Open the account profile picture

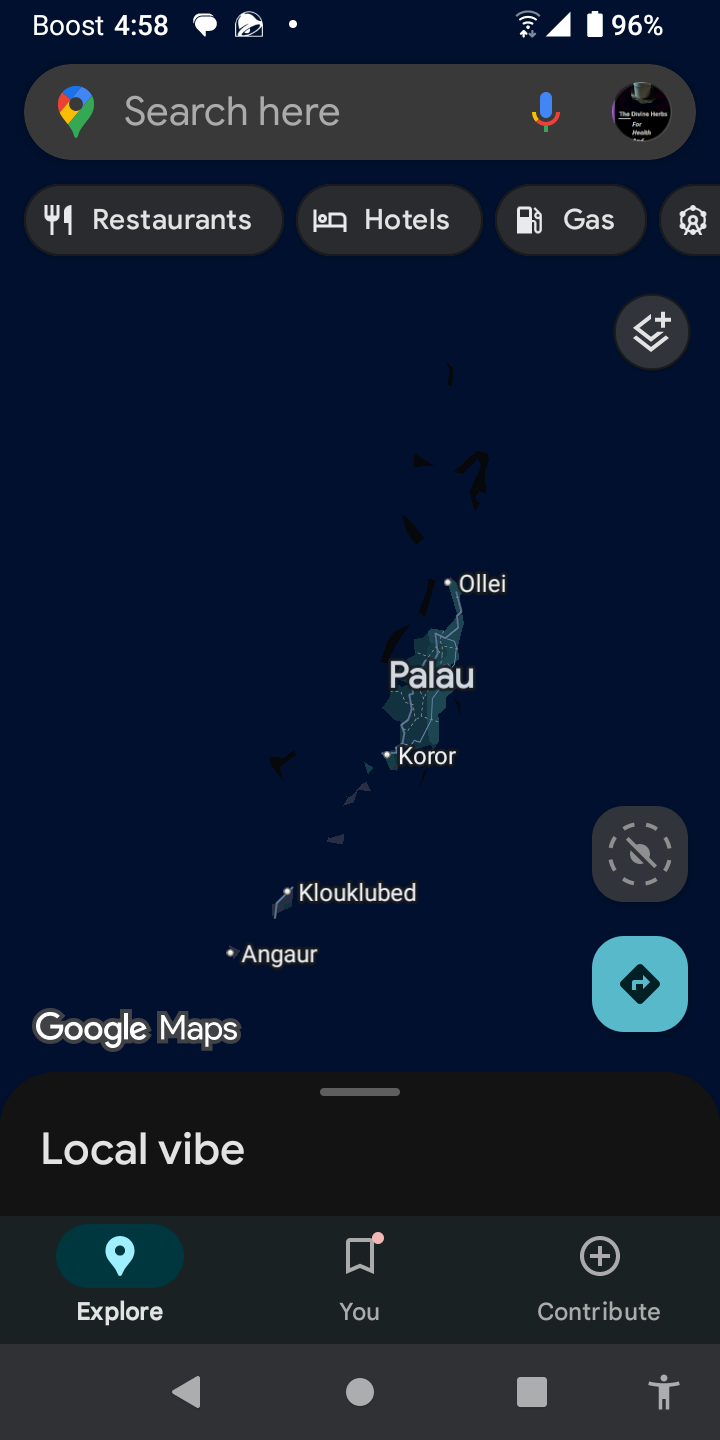pyautogui.click(x=641, y=112)
